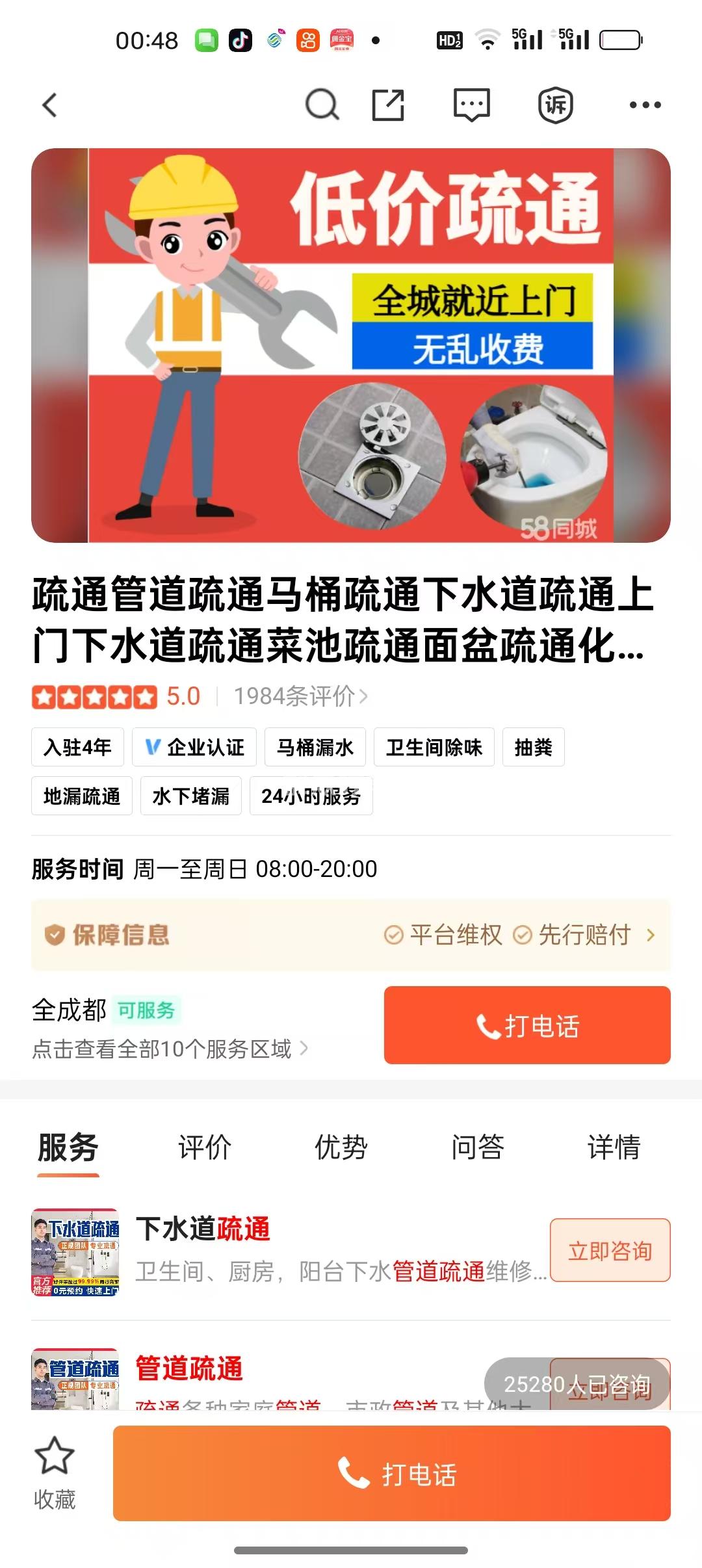Go back using the top-left arrow

(x=50, y=105)
